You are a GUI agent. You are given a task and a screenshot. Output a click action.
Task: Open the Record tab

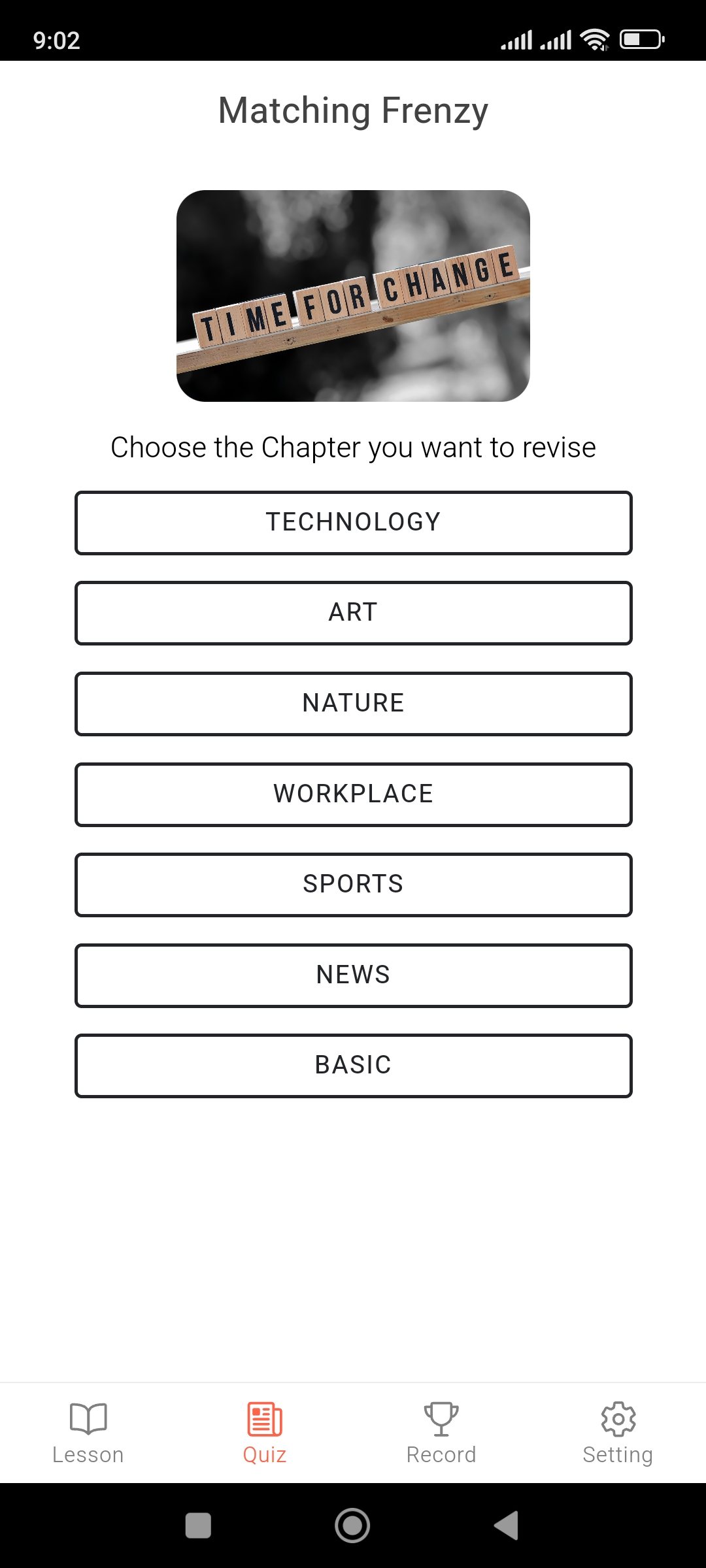[x=441, y=1433]
